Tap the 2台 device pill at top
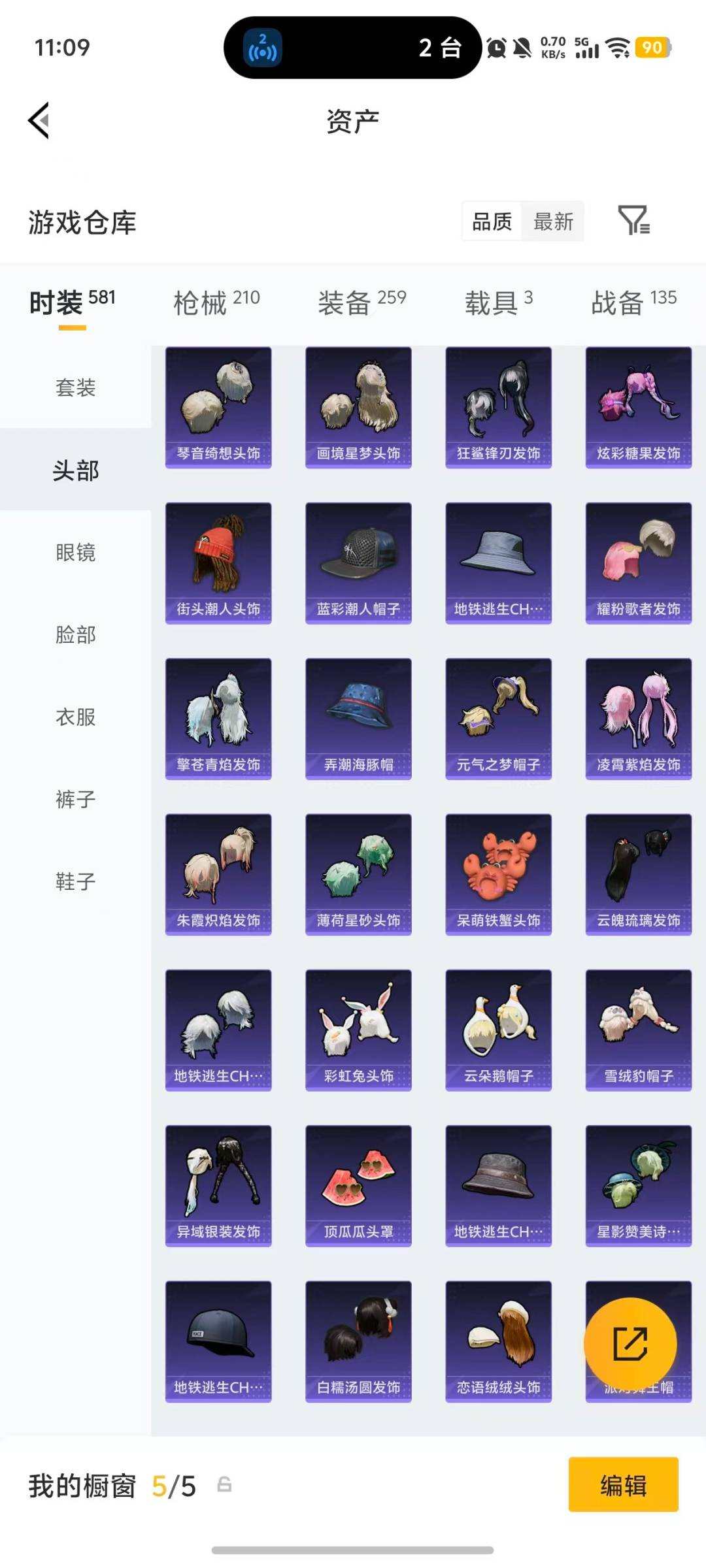This screenshot has height=1568, width=706. (x=353, y=49)
